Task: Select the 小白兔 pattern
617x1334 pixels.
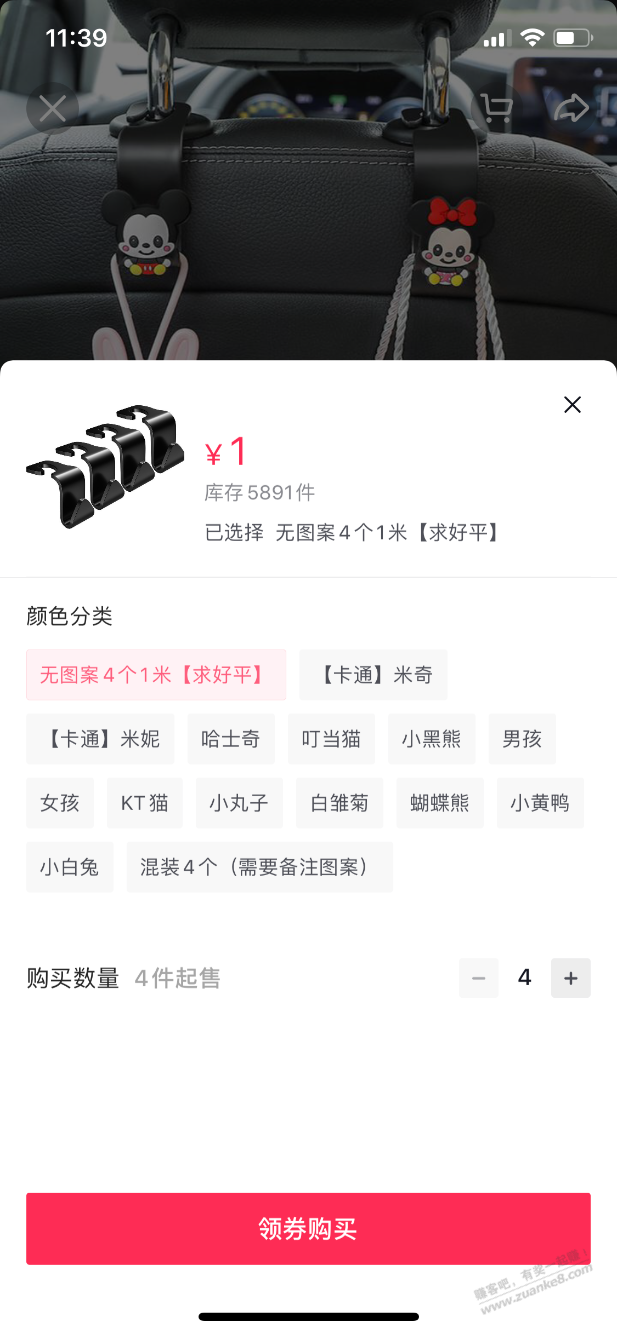Action: [x=69, y=867]
